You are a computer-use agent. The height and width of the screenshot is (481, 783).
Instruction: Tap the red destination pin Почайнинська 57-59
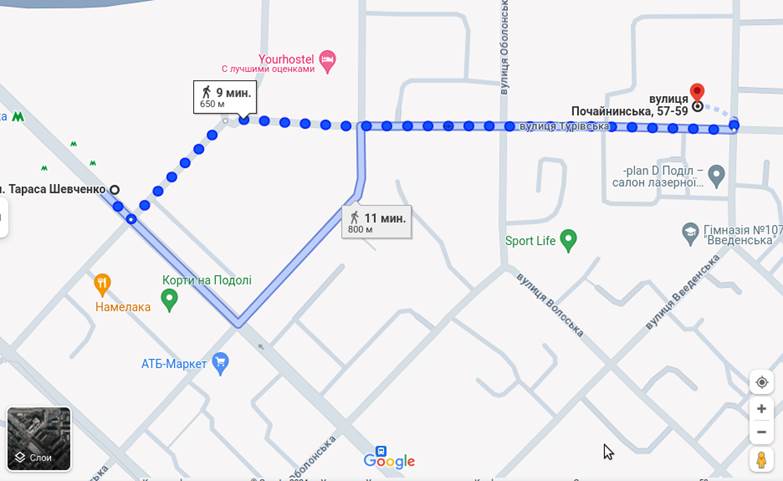pos(698,92)
